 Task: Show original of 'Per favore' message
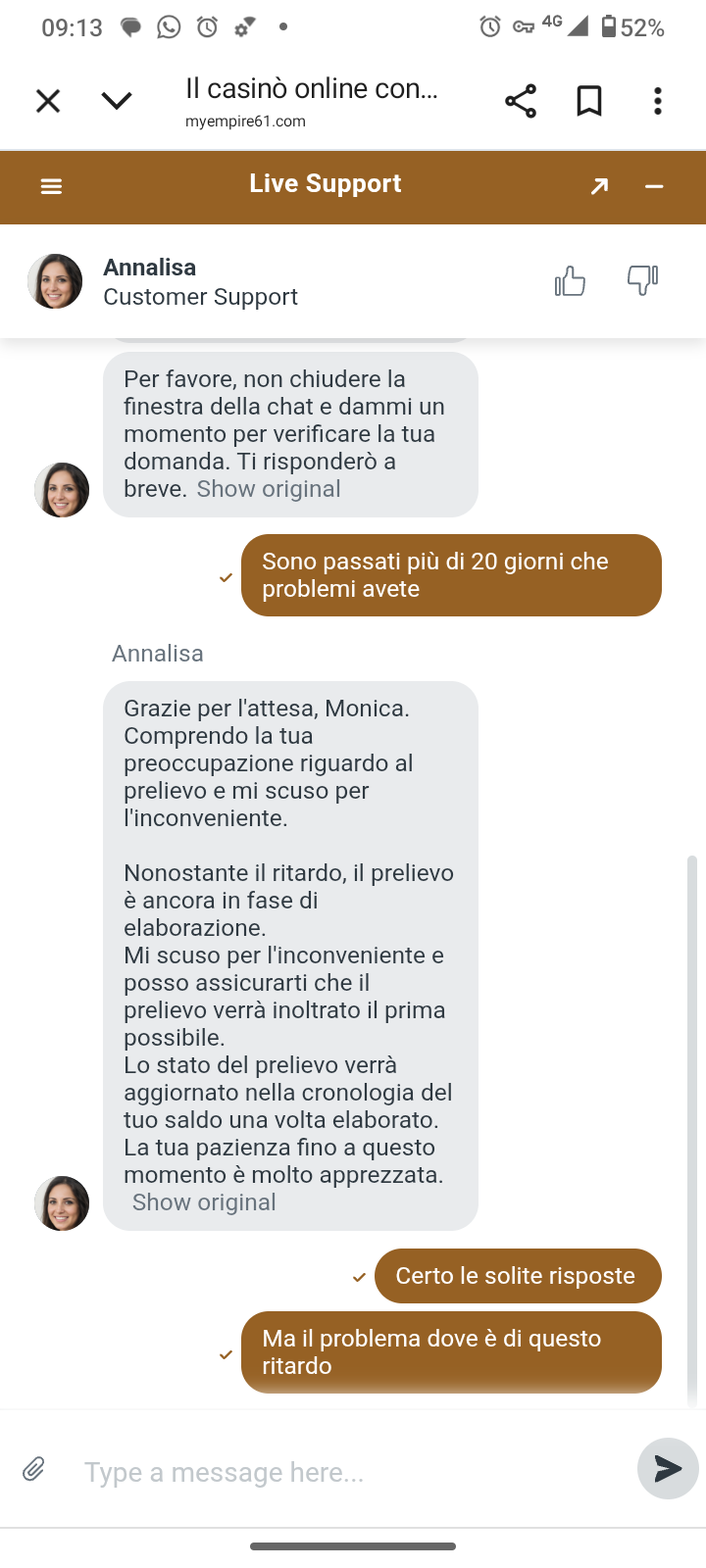click(269, 489)
